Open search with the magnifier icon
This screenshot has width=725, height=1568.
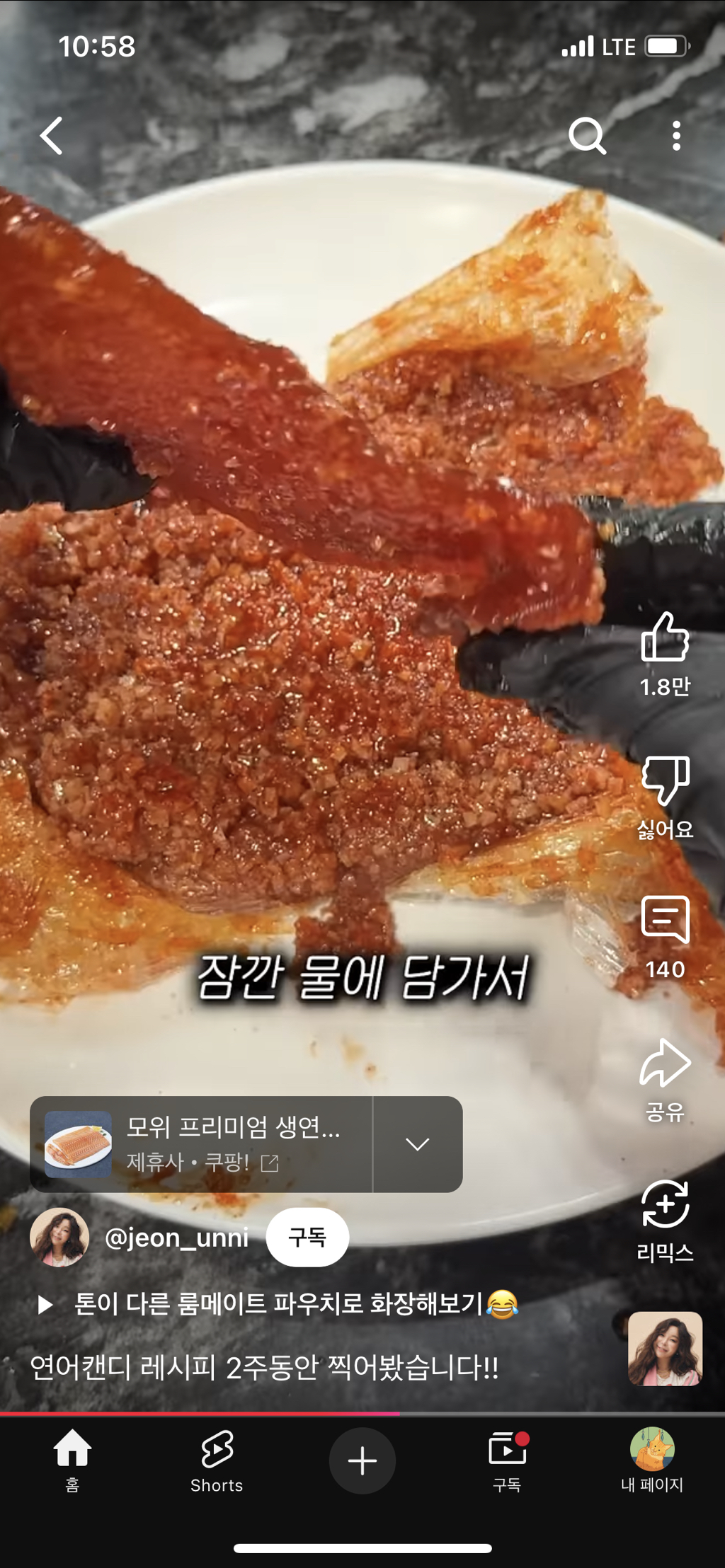pyautogui.click(x=587, y=135)
